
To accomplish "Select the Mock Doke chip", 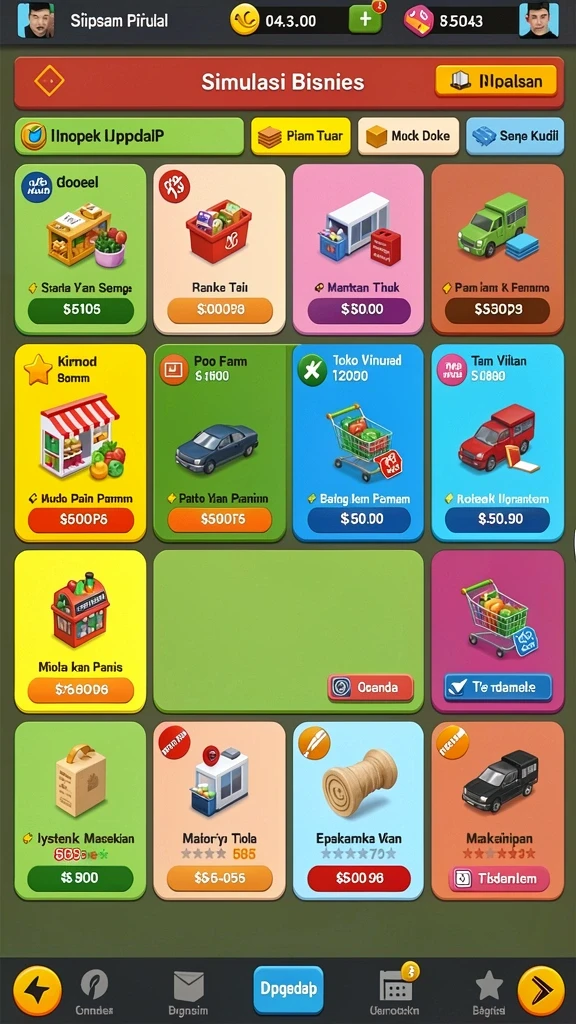I will pos(408,136).
